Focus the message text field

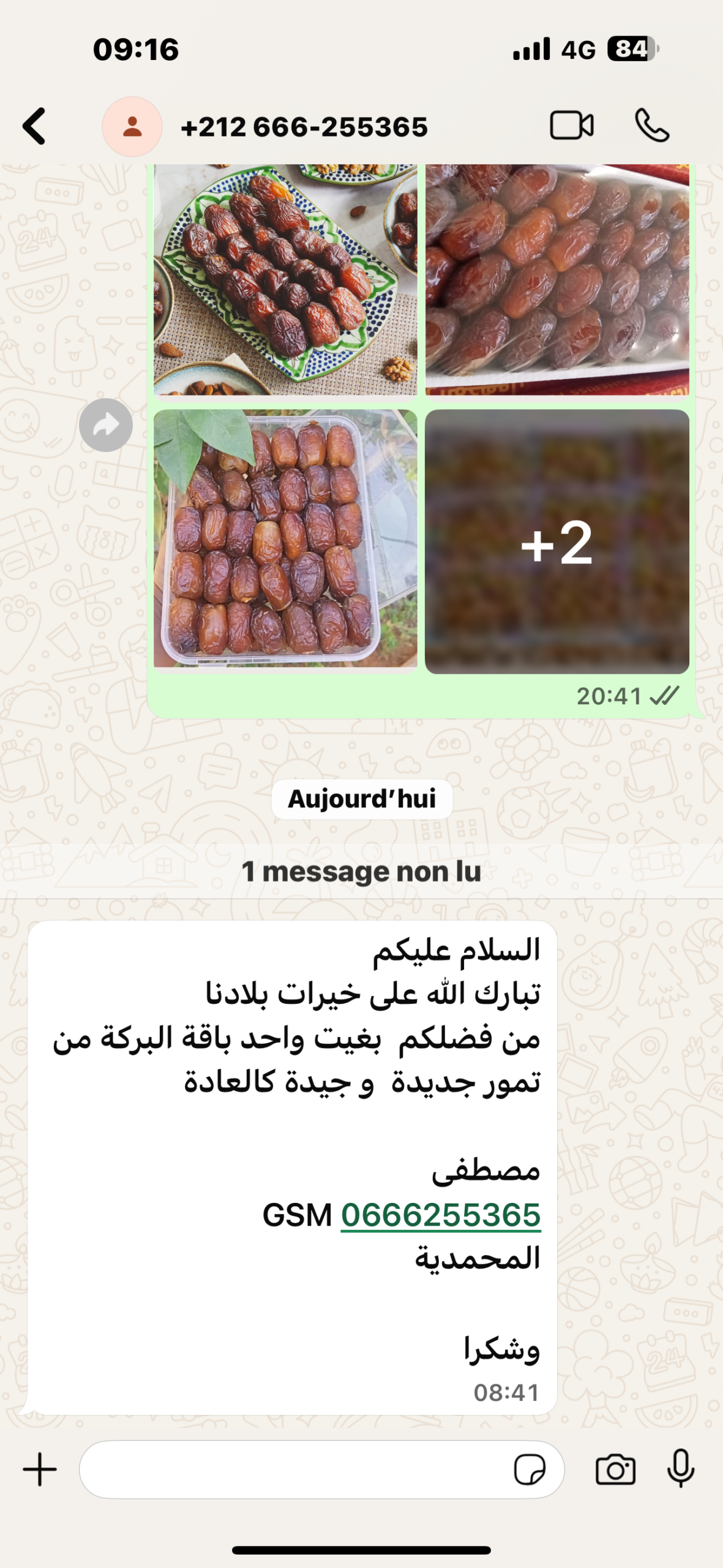coord(294,1469)
